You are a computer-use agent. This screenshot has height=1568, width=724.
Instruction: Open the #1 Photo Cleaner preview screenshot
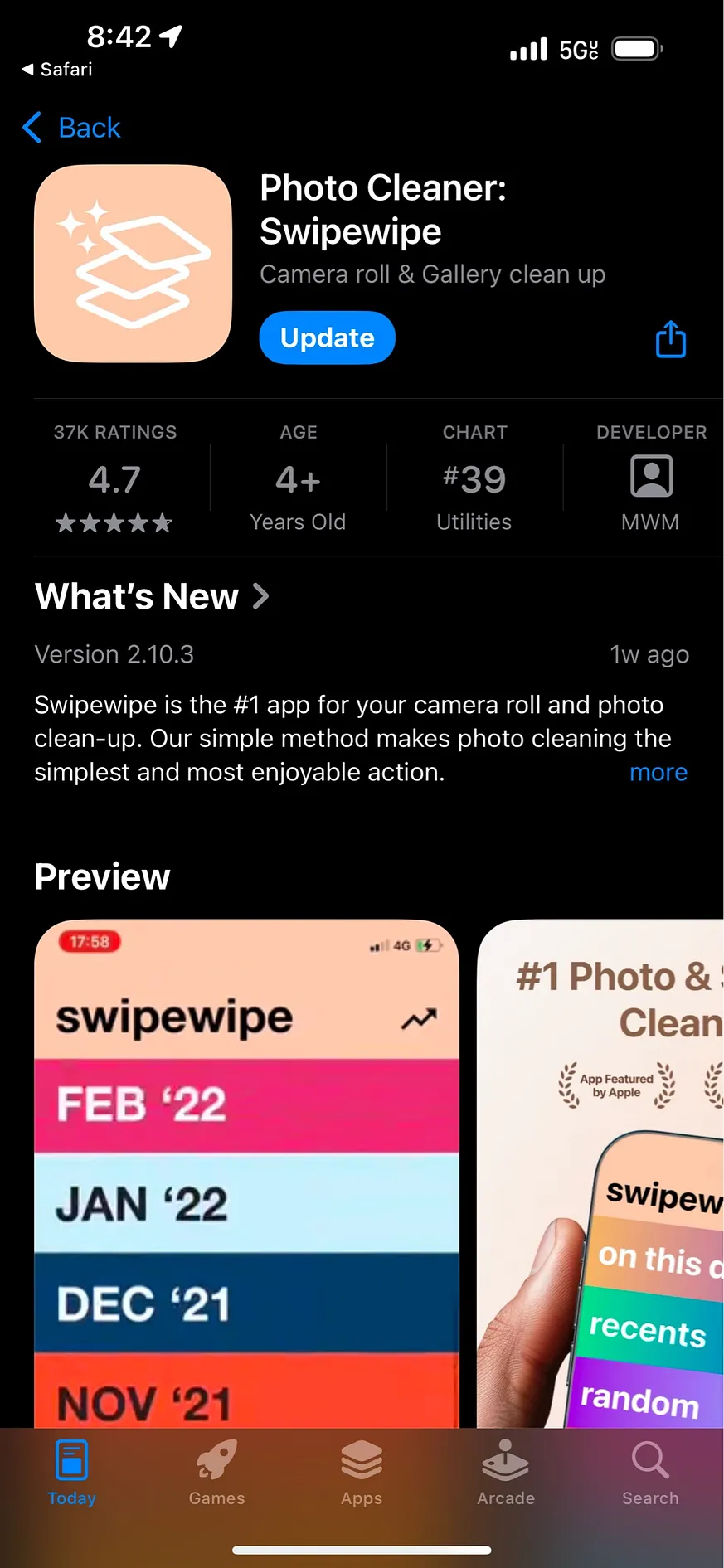point(600,1173)
